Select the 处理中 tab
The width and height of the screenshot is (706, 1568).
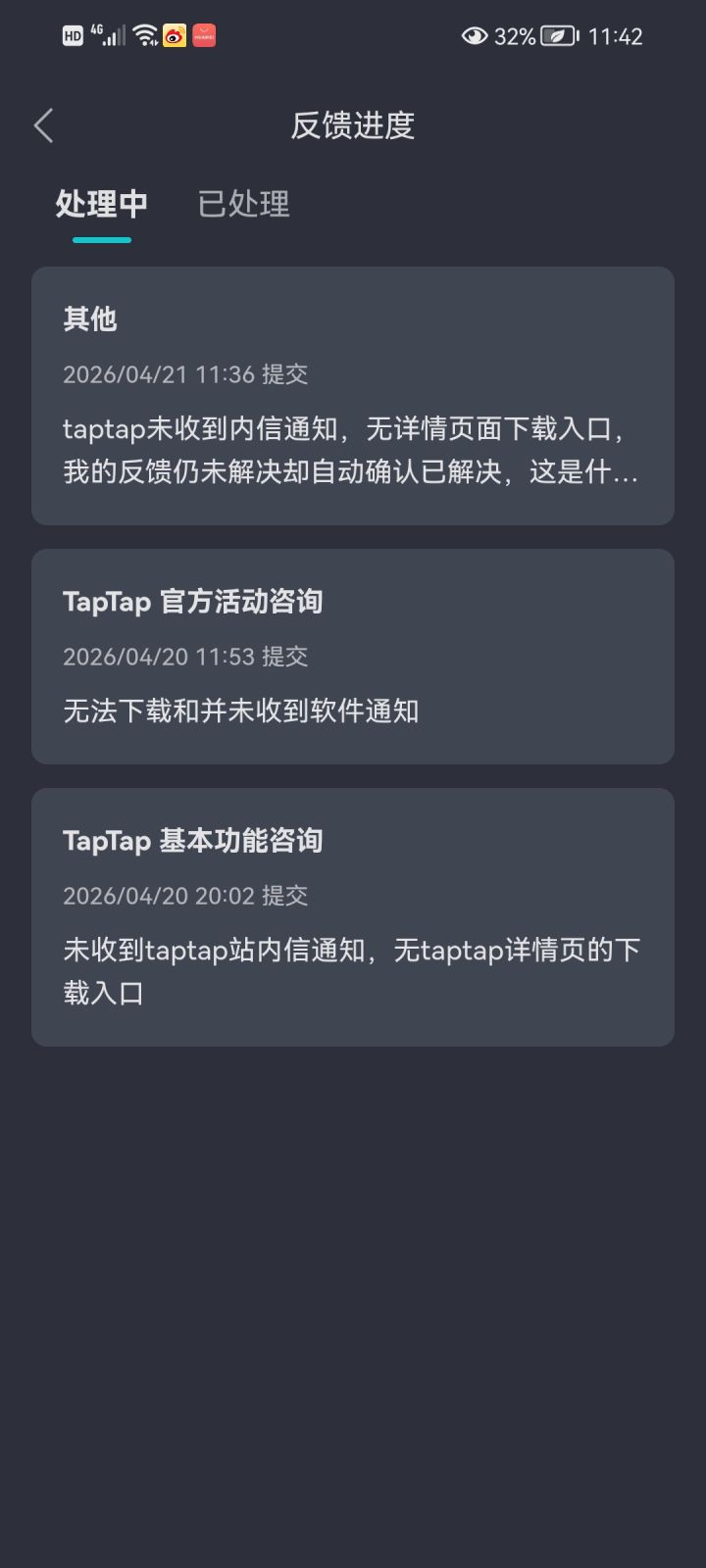click(x=101, y=204)
